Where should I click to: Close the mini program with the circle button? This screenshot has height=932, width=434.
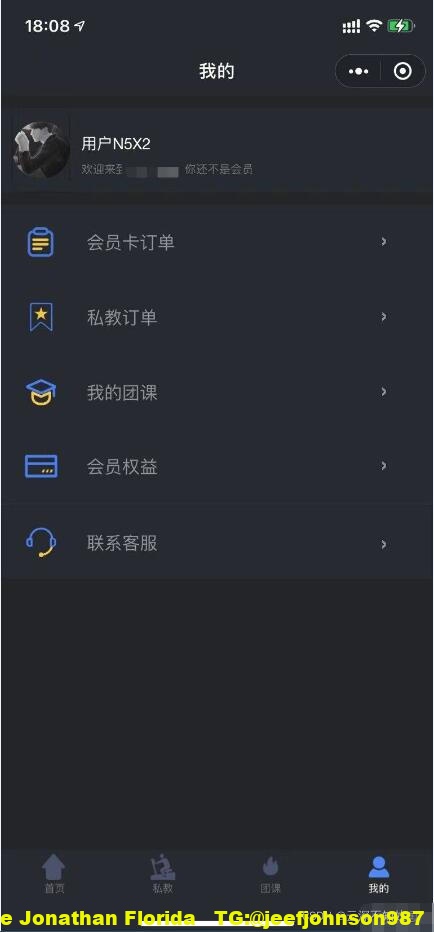402,71
